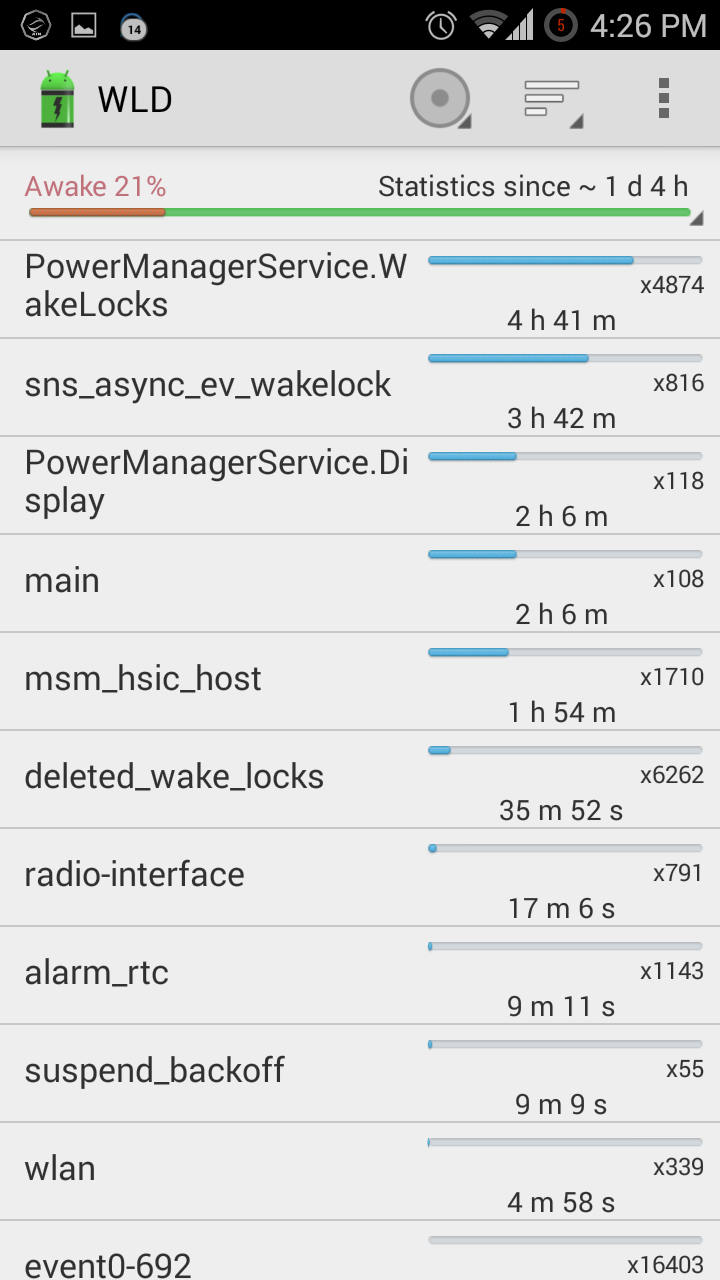
Task: View suspend_backoff details
Action: tap(360, 1074)
